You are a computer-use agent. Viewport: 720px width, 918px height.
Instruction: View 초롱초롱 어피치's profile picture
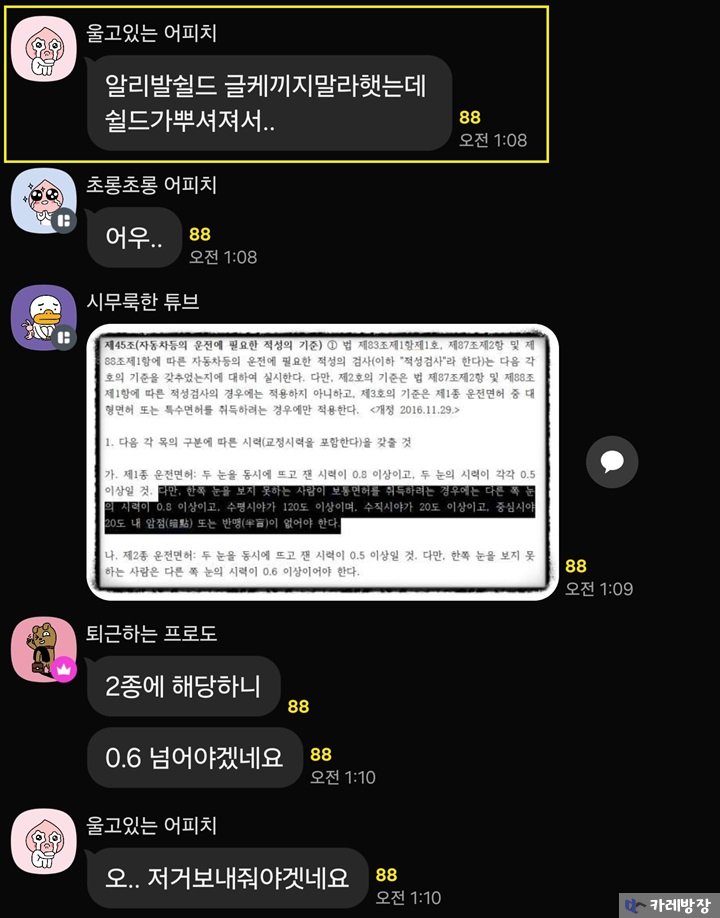pos(44,202)
